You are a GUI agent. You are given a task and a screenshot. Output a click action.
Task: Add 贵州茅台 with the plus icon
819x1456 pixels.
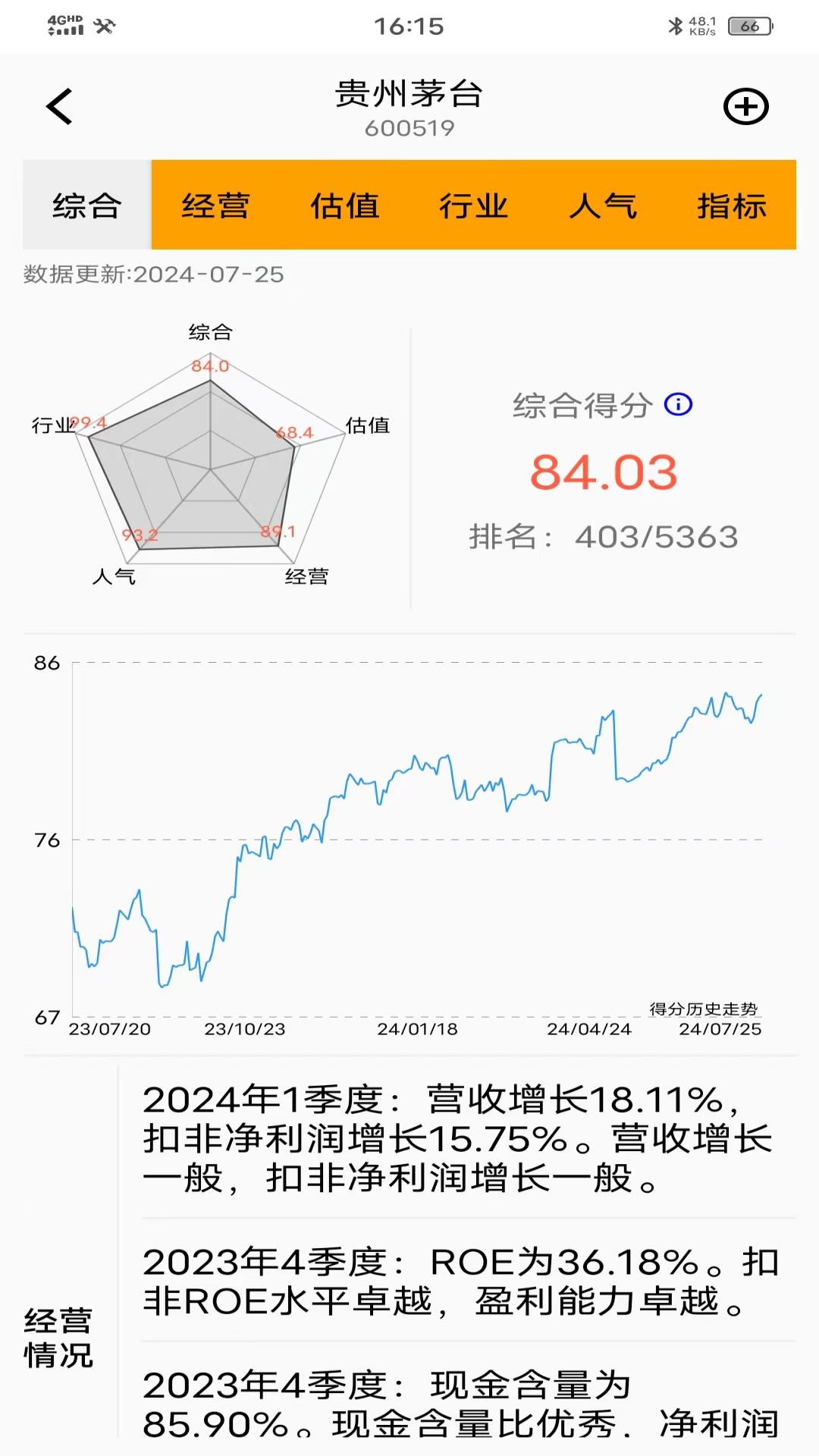746,106
